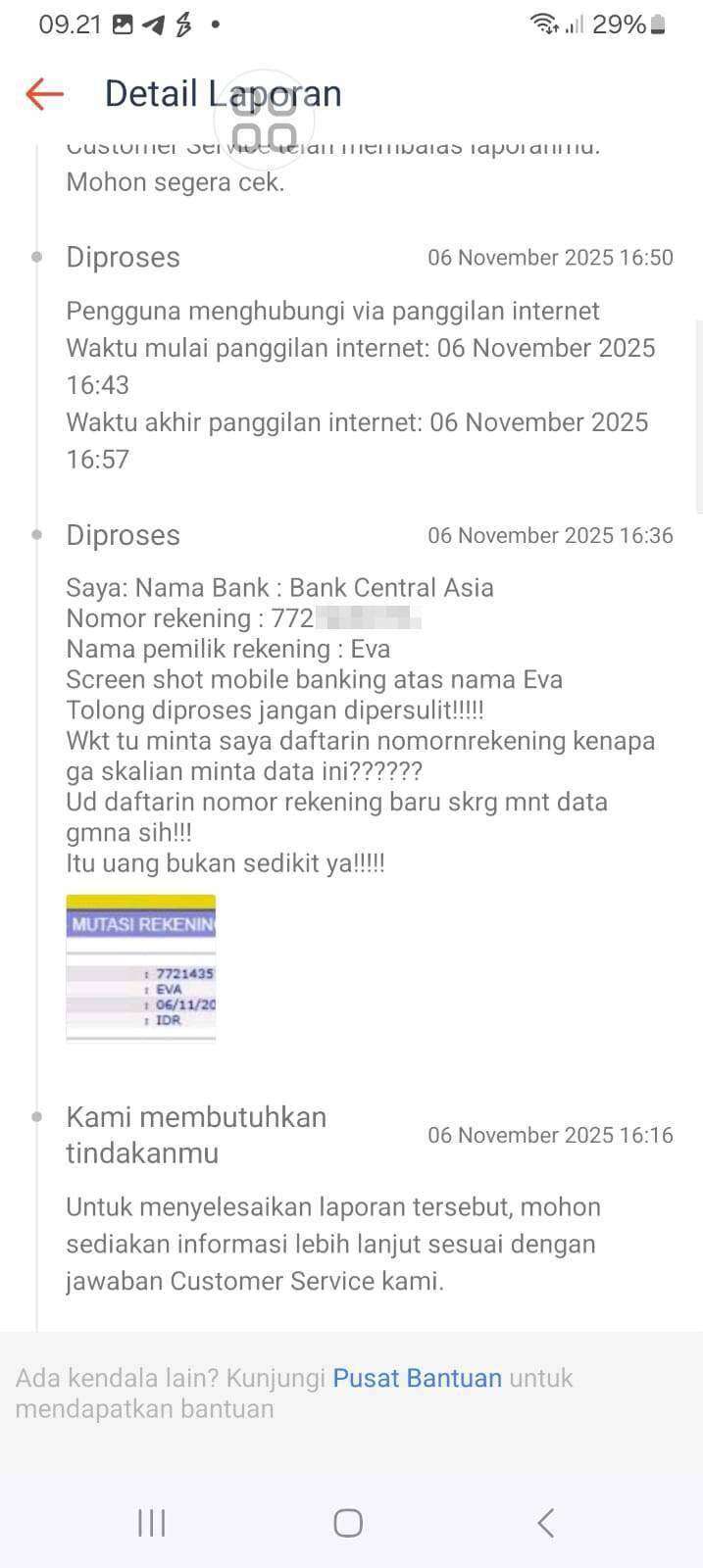Open the Pusat Bantuan link

[x=417, y=1378]
